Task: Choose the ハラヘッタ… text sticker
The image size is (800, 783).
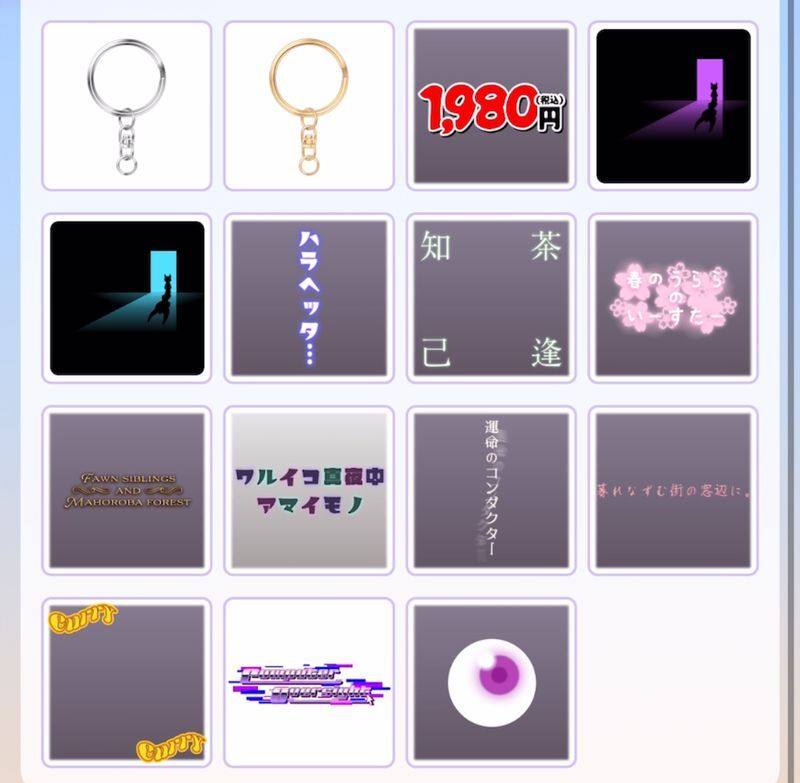Action: pyautogui.click(x=309, y=298)
